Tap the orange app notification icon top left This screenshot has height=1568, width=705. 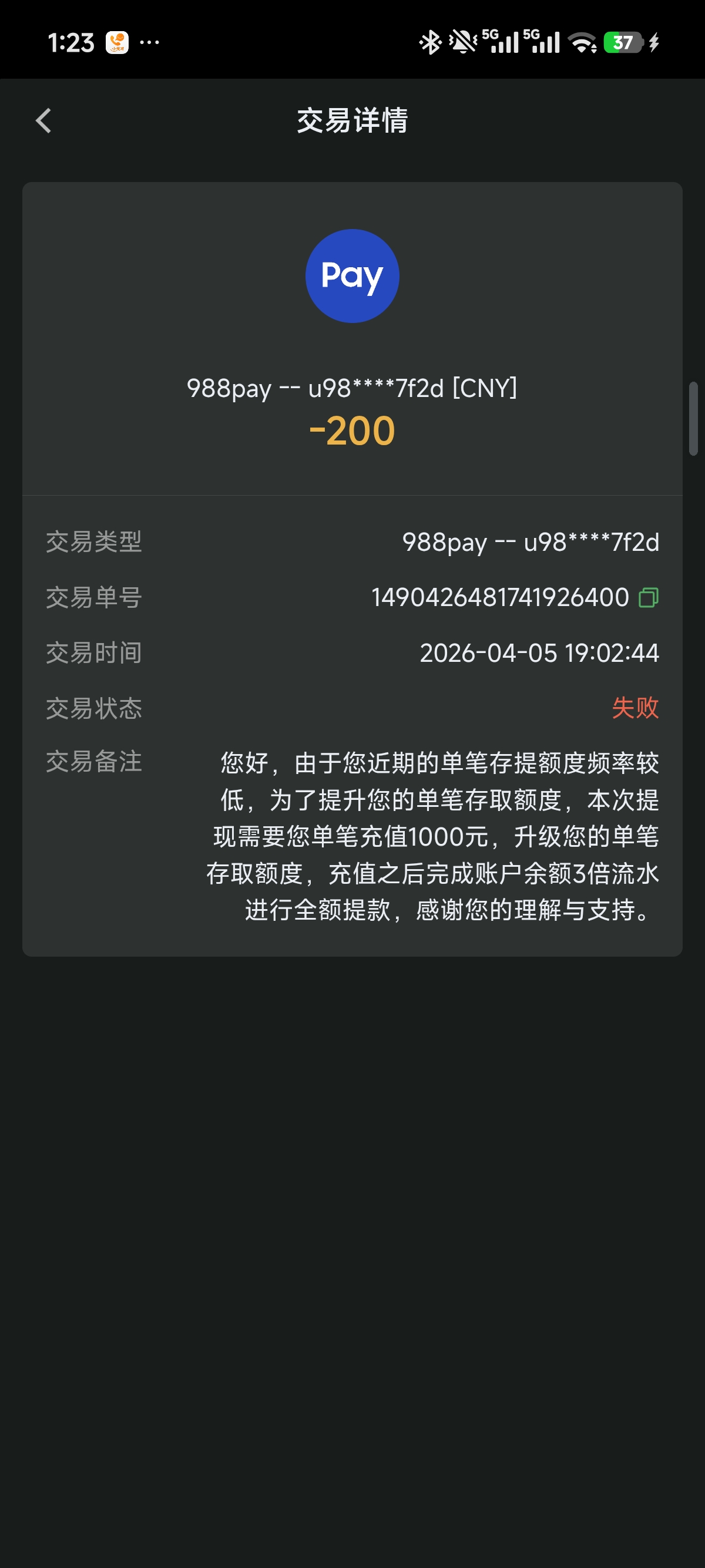[x=117, y=40]
